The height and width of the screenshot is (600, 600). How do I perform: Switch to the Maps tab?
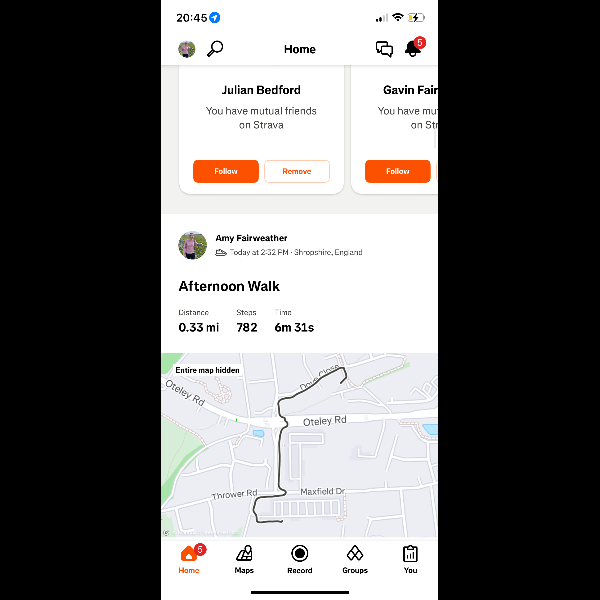(244, 559)
